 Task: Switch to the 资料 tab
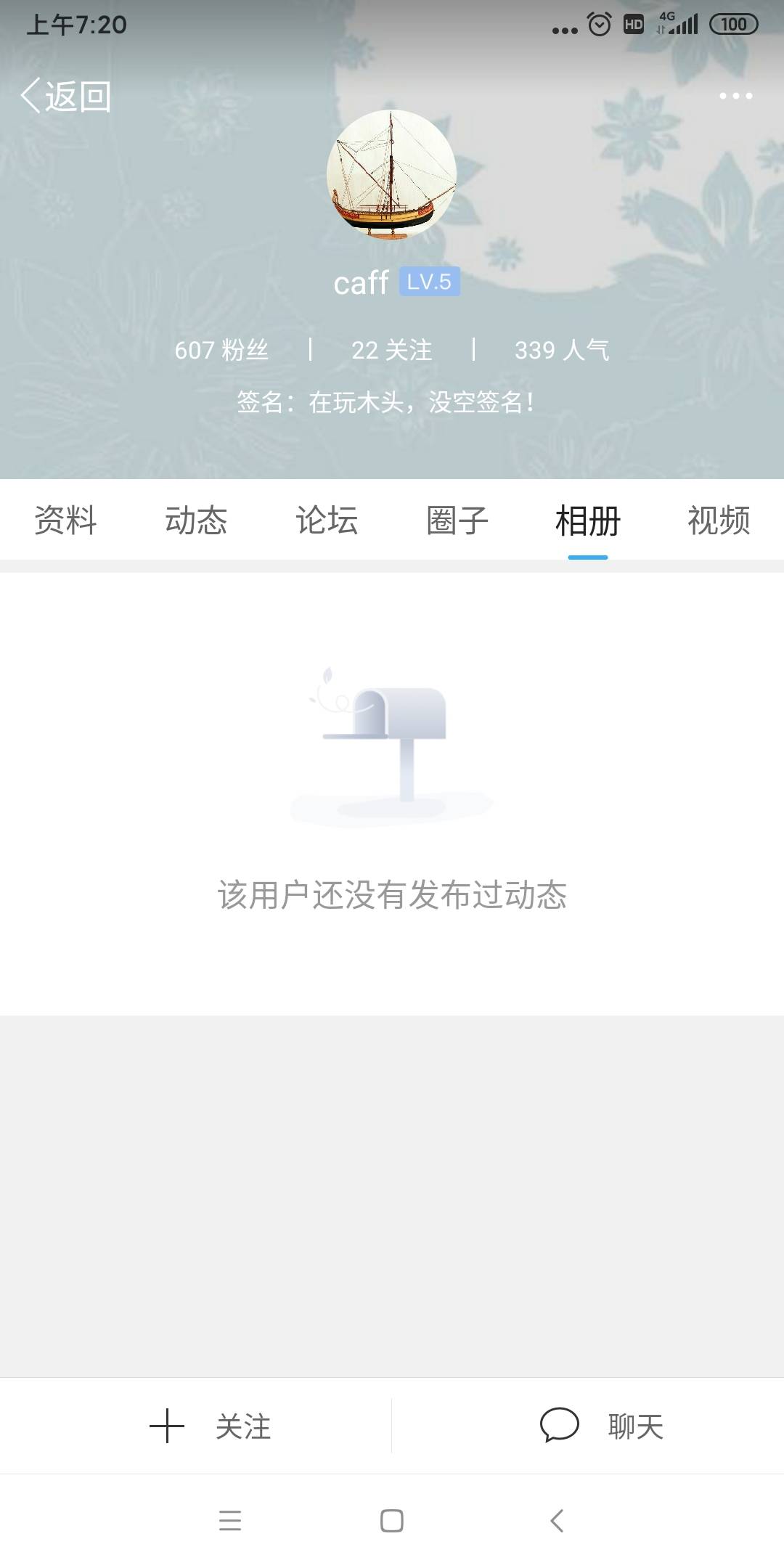coord(65,520)
